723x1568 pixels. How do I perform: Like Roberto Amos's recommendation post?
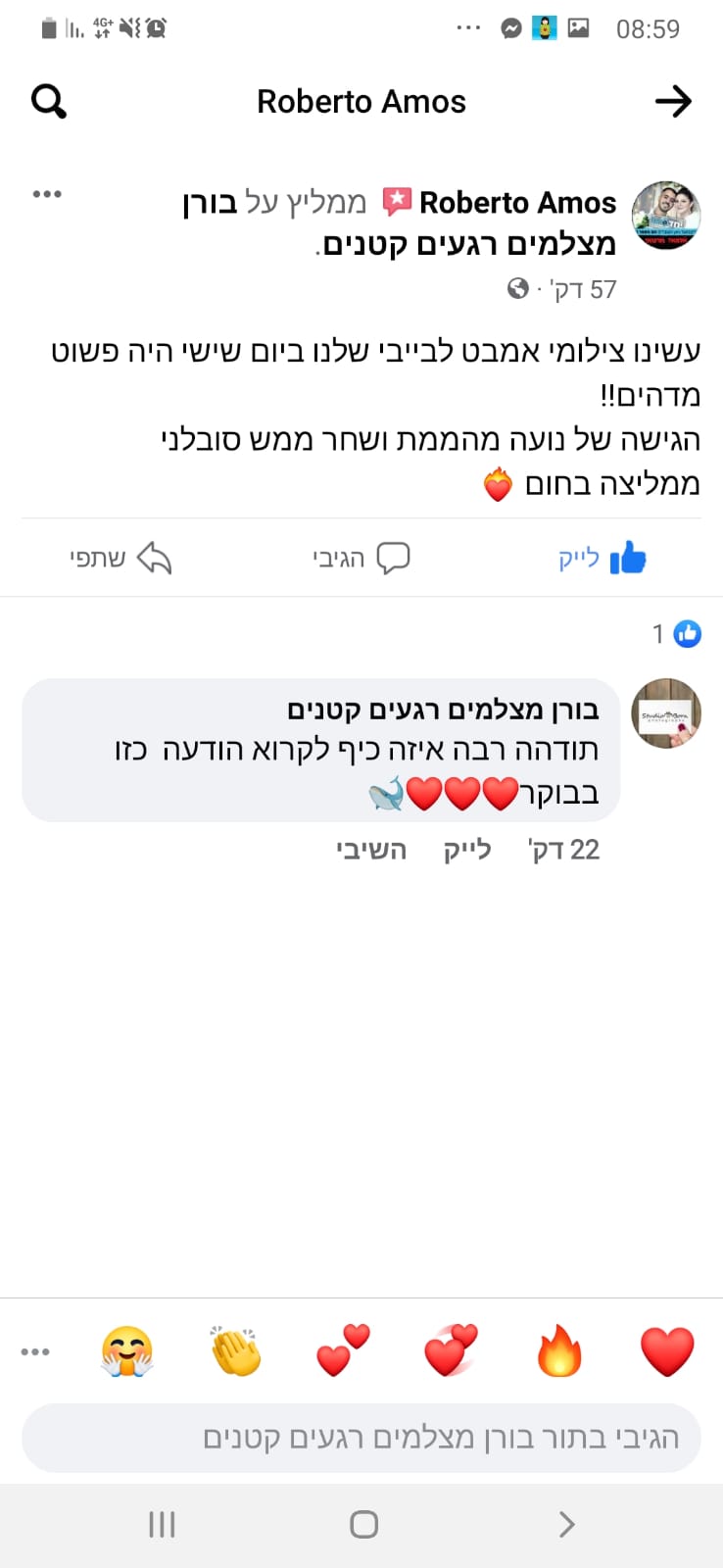(602, 559)
